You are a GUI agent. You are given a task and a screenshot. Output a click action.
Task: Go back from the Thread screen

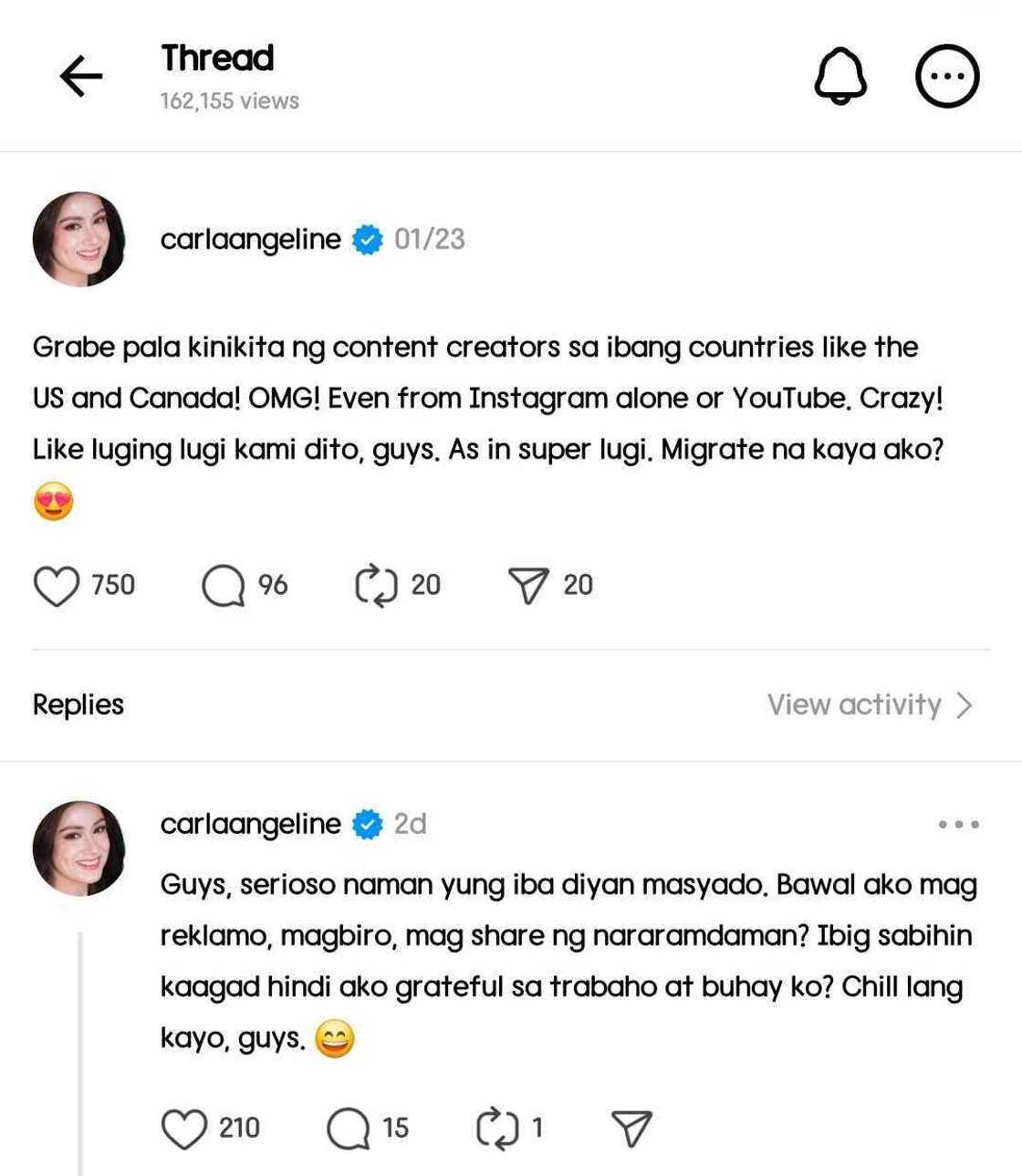(81, 76)
